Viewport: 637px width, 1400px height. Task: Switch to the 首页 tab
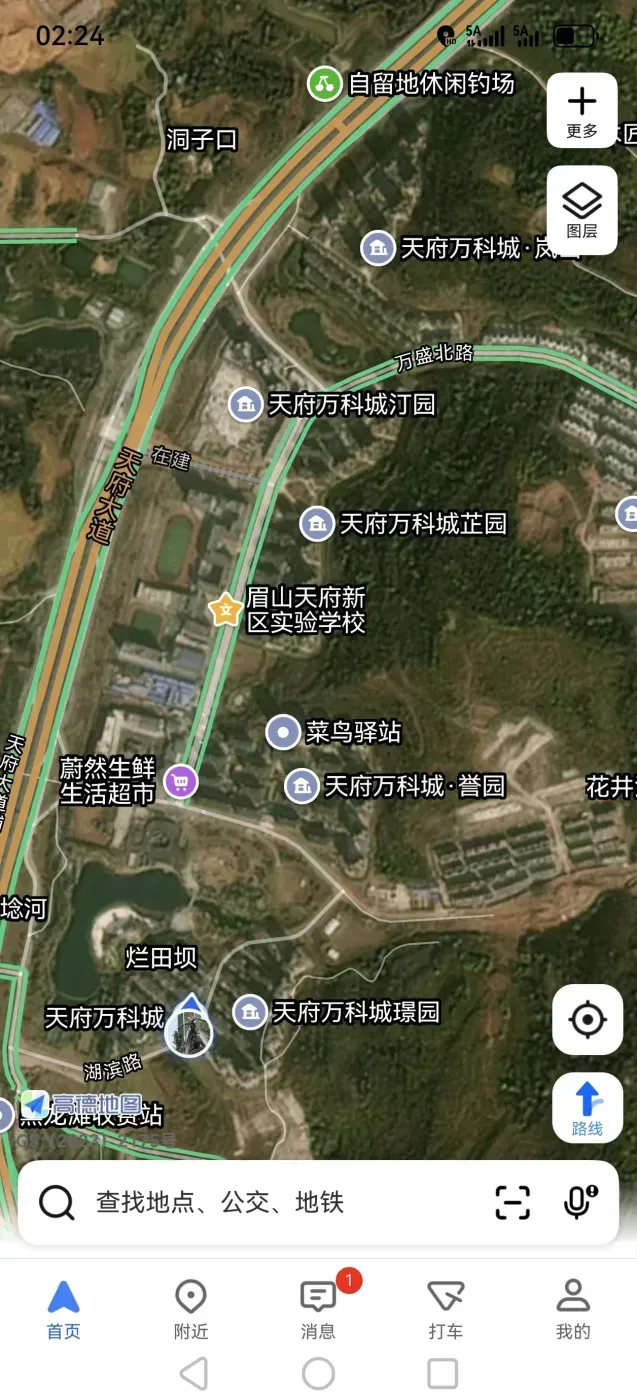point(64,1309)
